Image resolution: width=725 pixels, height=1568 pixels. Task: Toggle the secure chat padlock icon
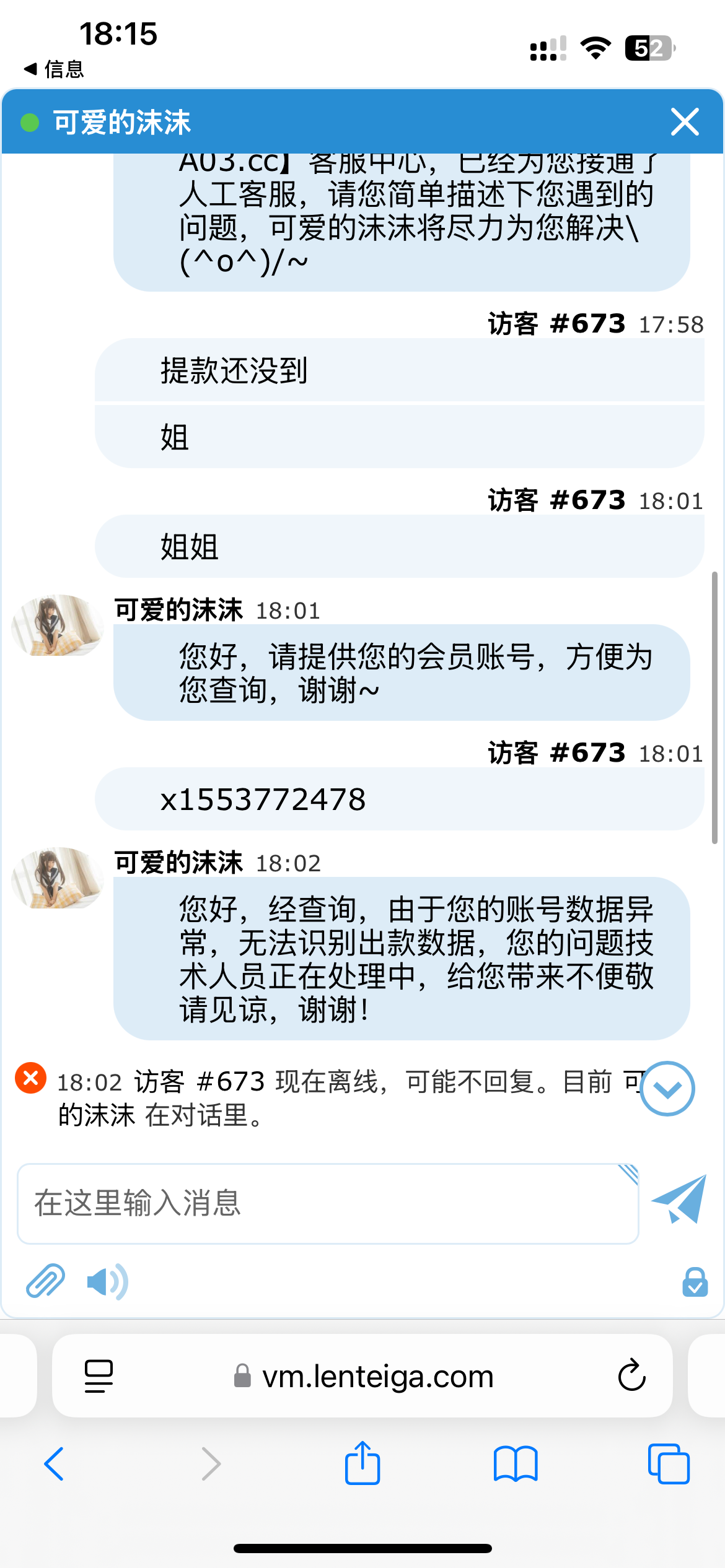coord(695,1283)
